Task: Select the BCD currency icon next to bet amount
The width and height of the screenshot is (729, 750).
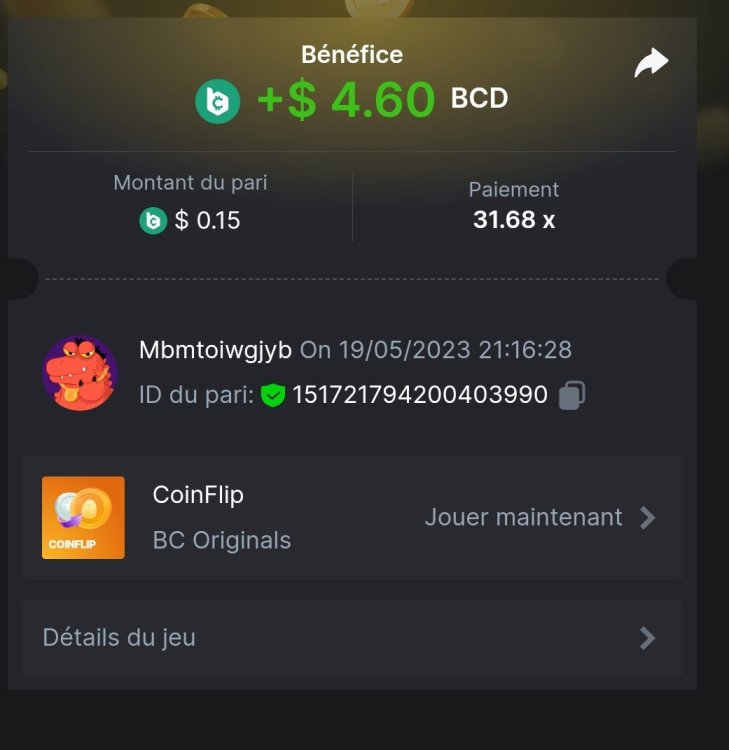Action: (x=152, y=221)
